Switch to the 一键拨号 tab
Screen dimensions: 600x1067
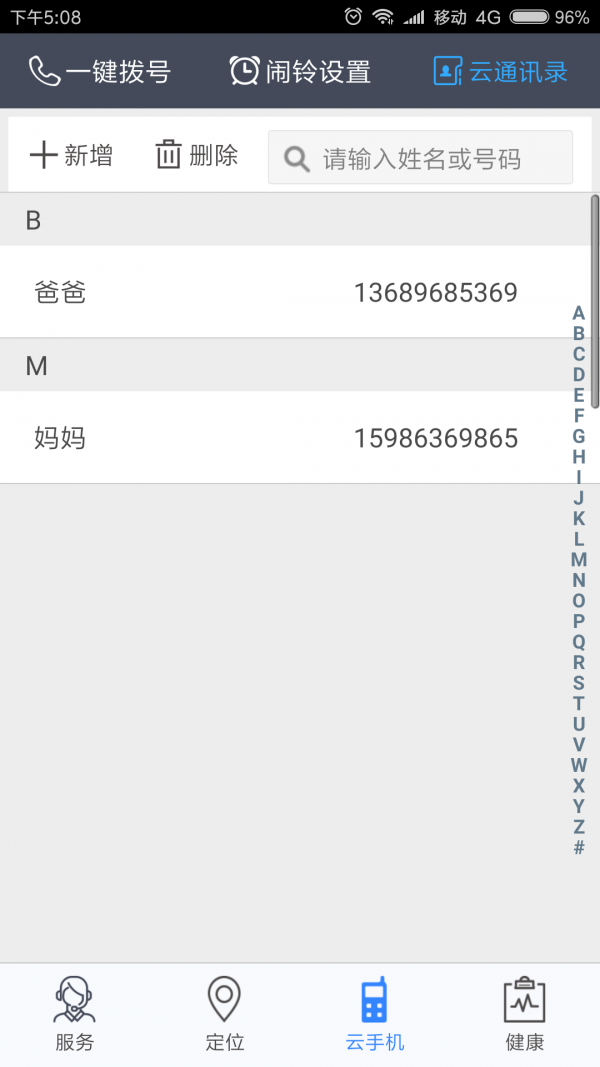click(x=99, y=71)
